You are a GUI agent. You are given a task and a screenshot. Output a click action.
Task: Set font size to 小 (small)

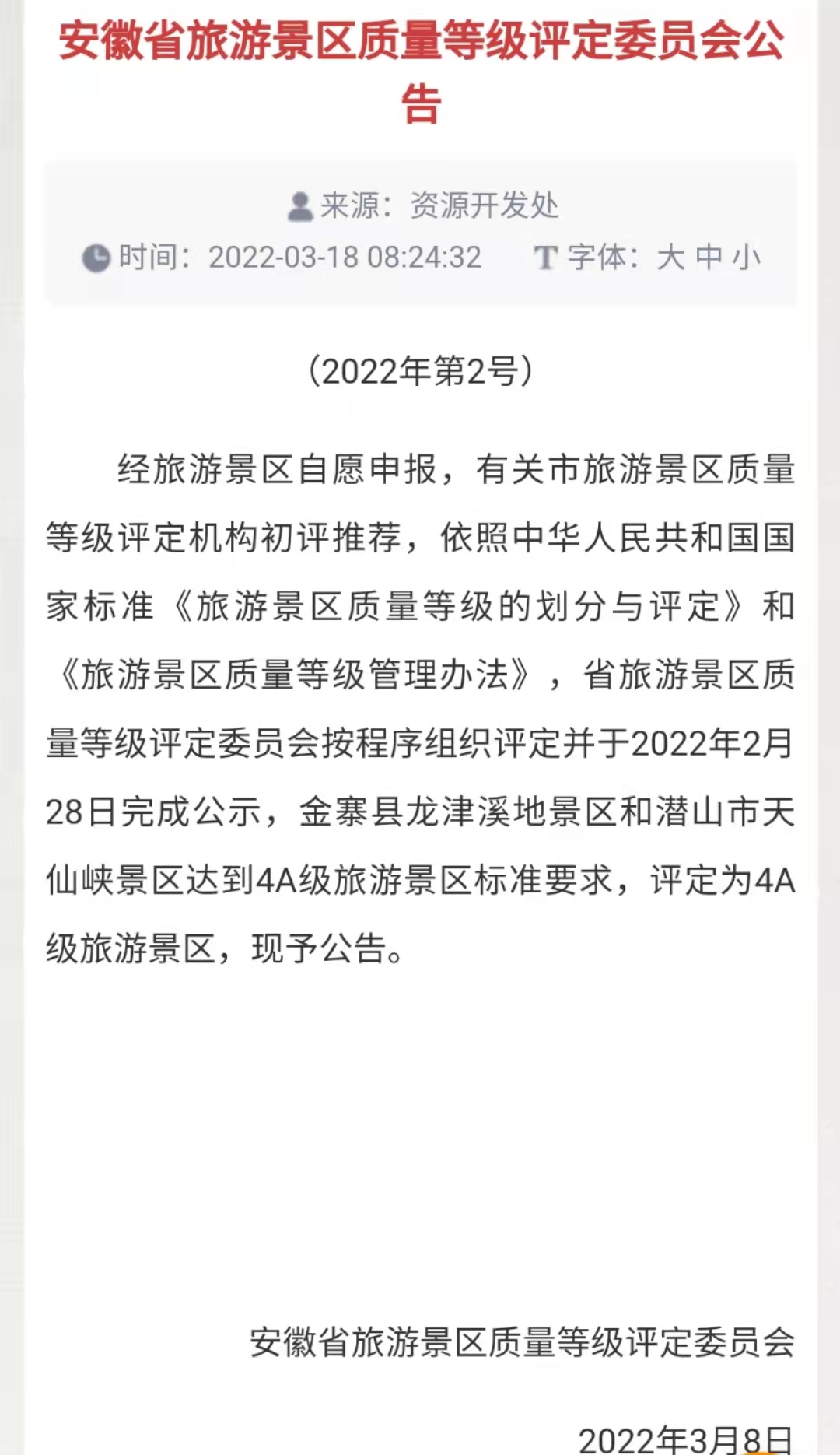point(746,258)
